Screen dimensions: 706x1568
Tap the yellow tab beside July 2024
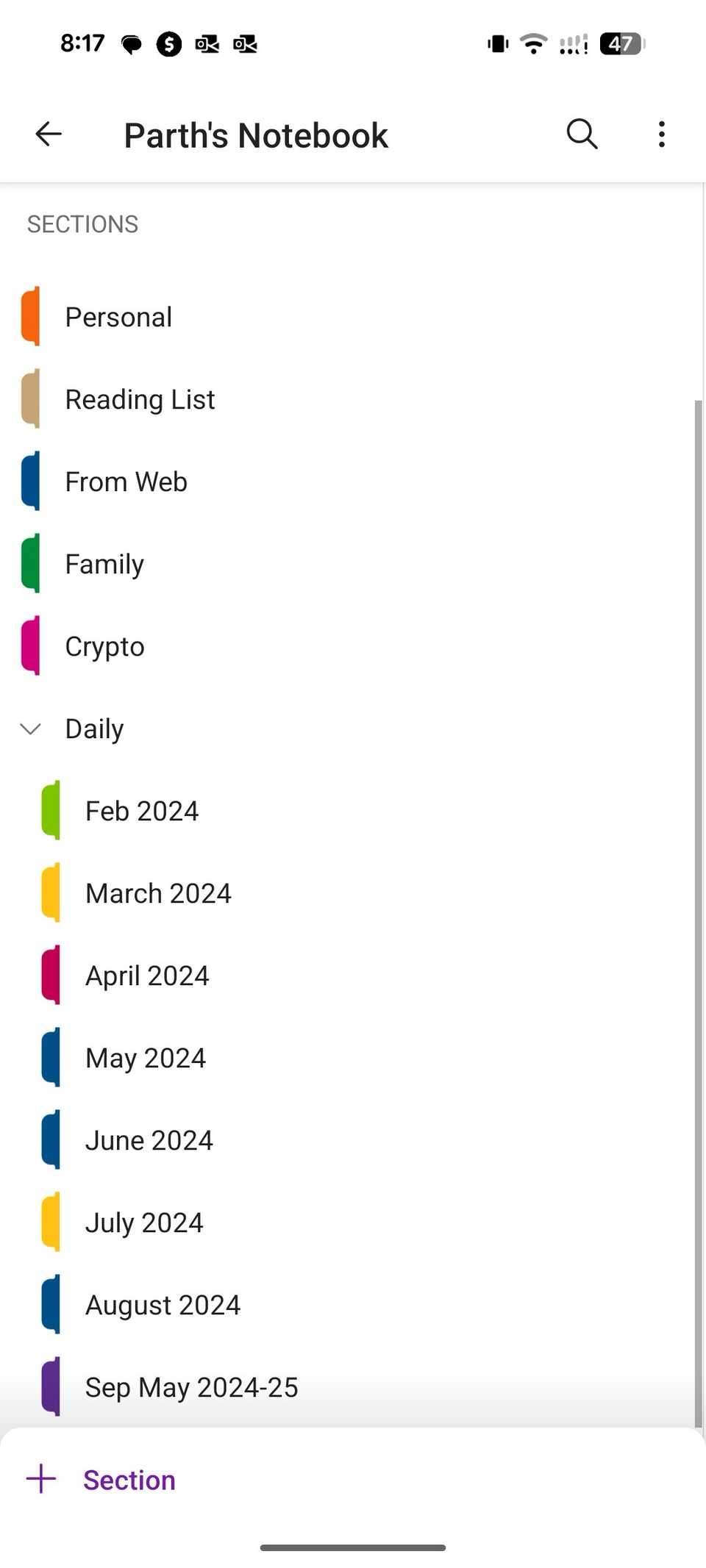49,1222
